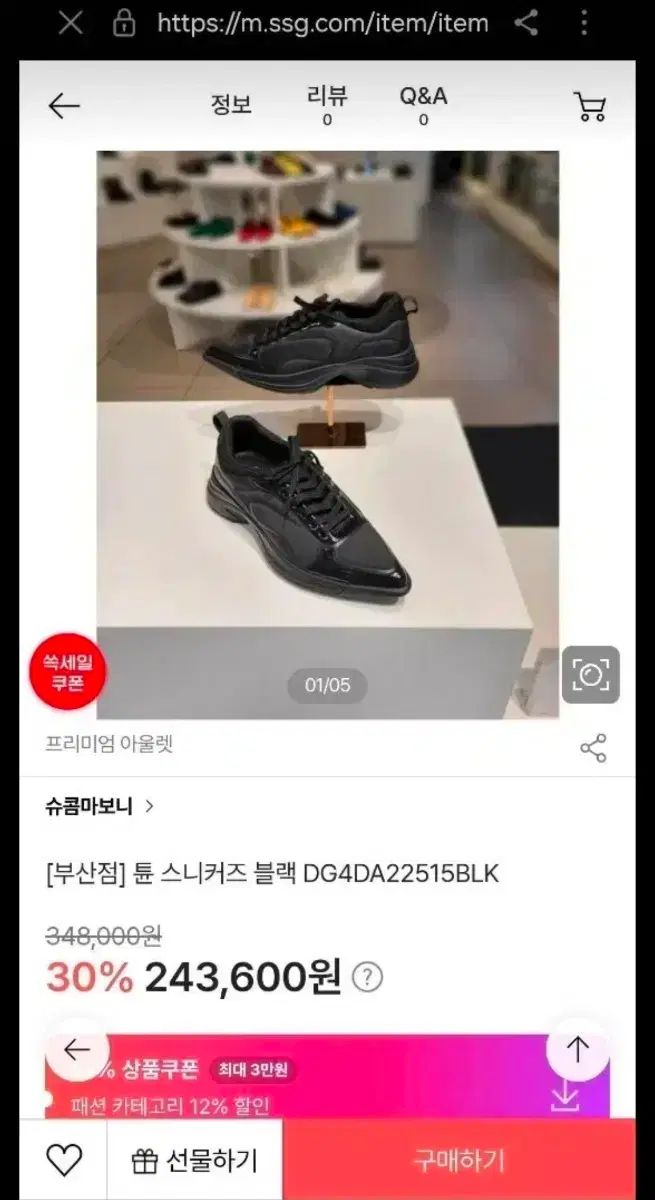The height and width of the screenshot is (1200, 655).
Task: Open the 슈콤마보니 brand page
Action: point(99,805)
